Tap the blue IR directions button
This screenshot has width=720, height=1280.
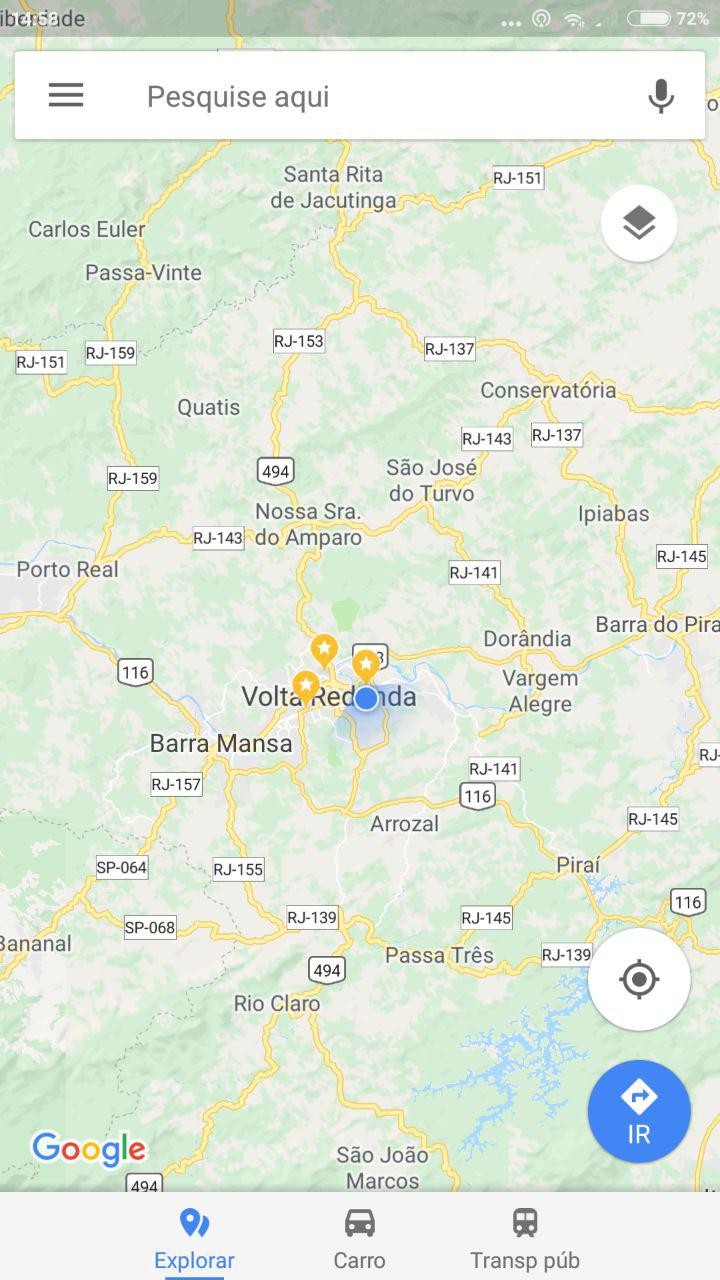(x=639, y=1111)
